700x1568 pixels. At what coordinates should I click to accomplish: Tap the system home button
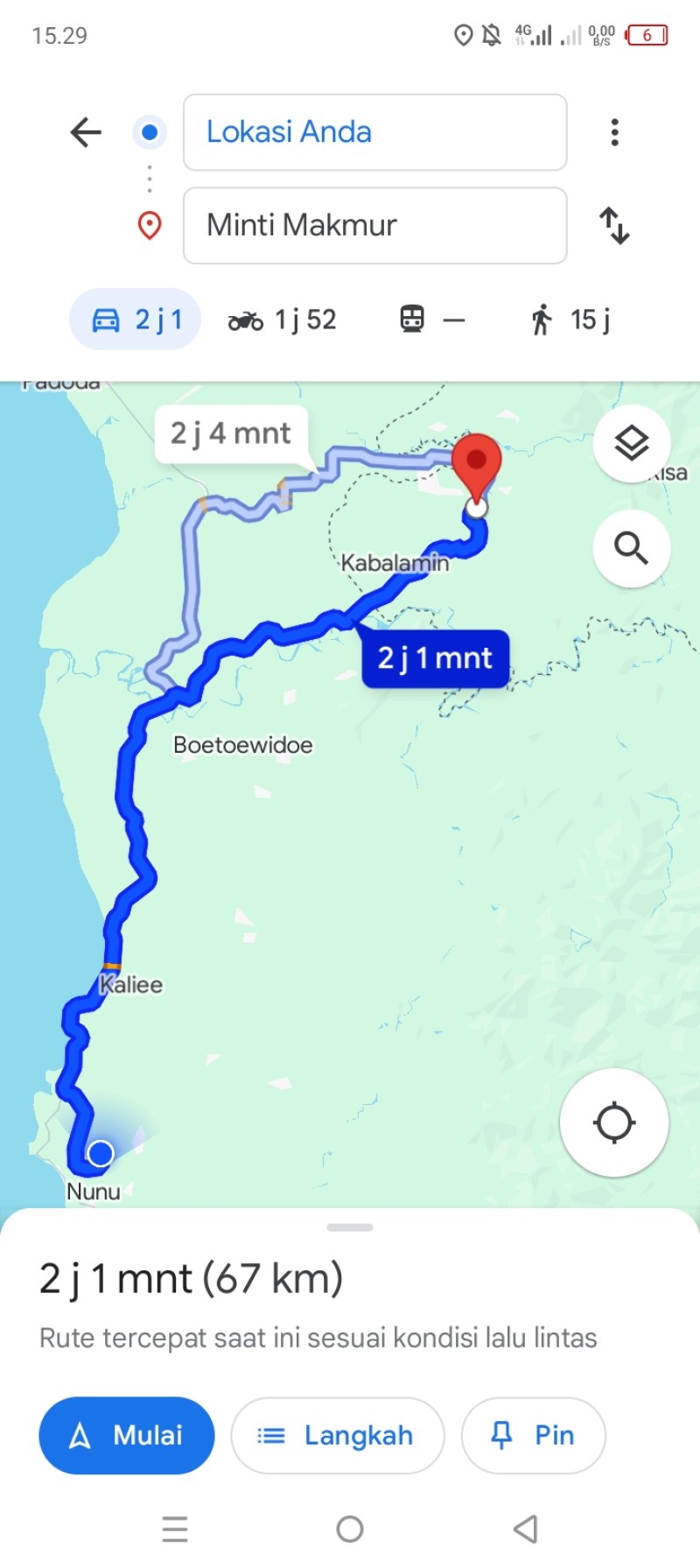point(350,1529)
